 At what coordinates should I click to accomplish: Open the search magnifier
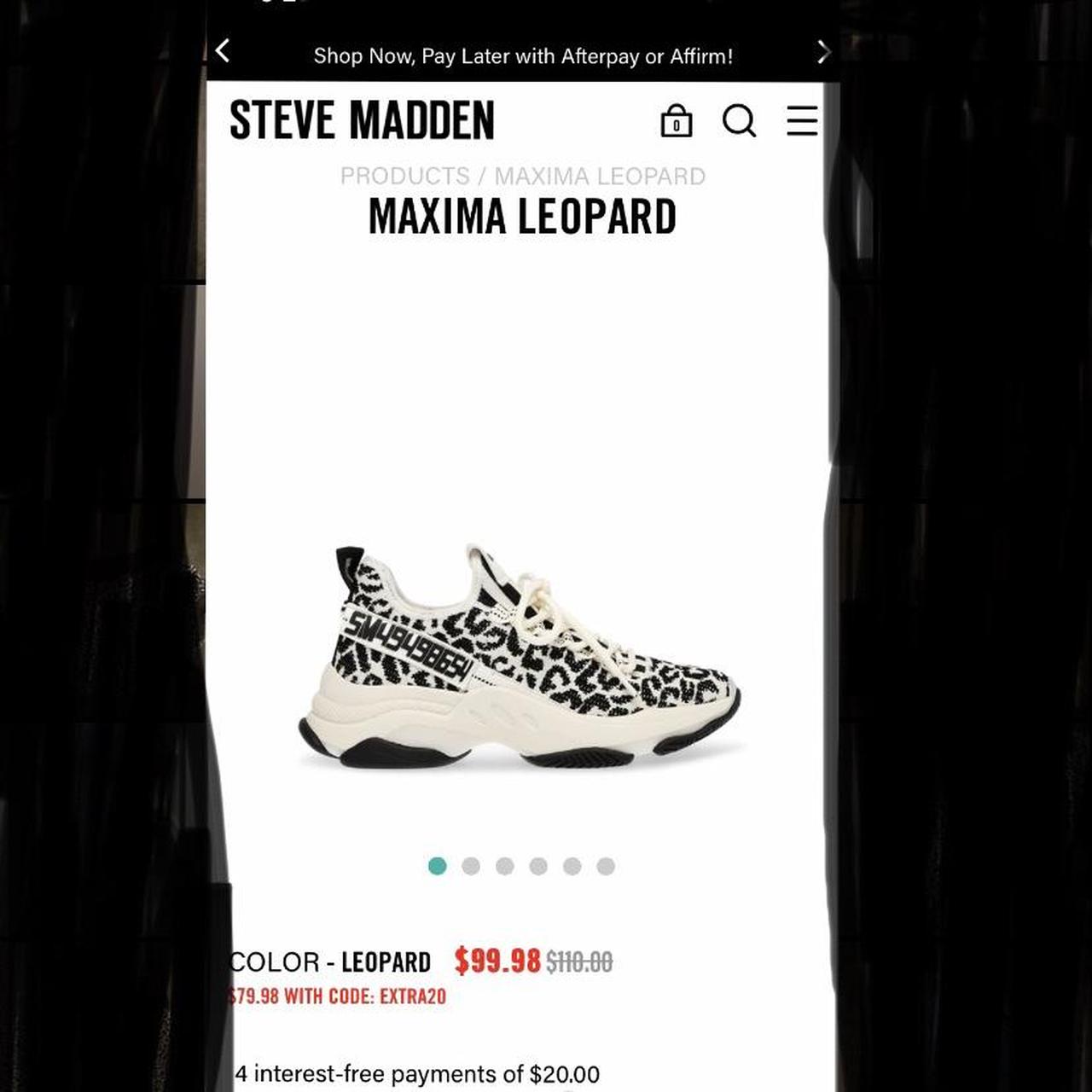pos(739,121)
